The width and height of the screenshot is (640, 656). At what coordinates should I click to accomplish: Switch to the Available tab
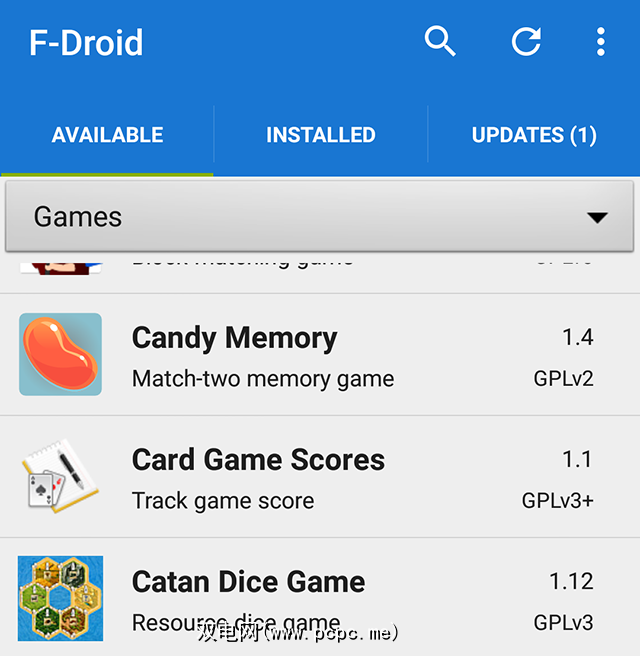coord(107,135)
